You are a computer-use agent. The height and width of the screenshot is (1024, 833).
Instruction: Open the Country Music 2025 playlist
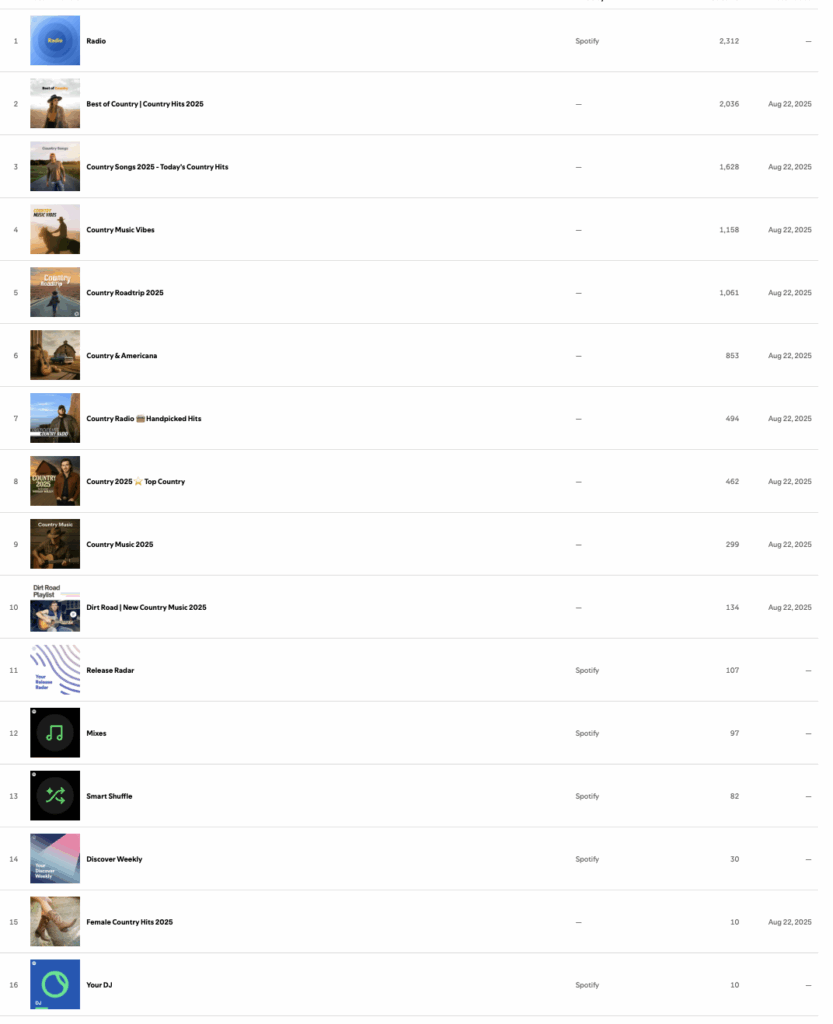(x=120, y=545)
